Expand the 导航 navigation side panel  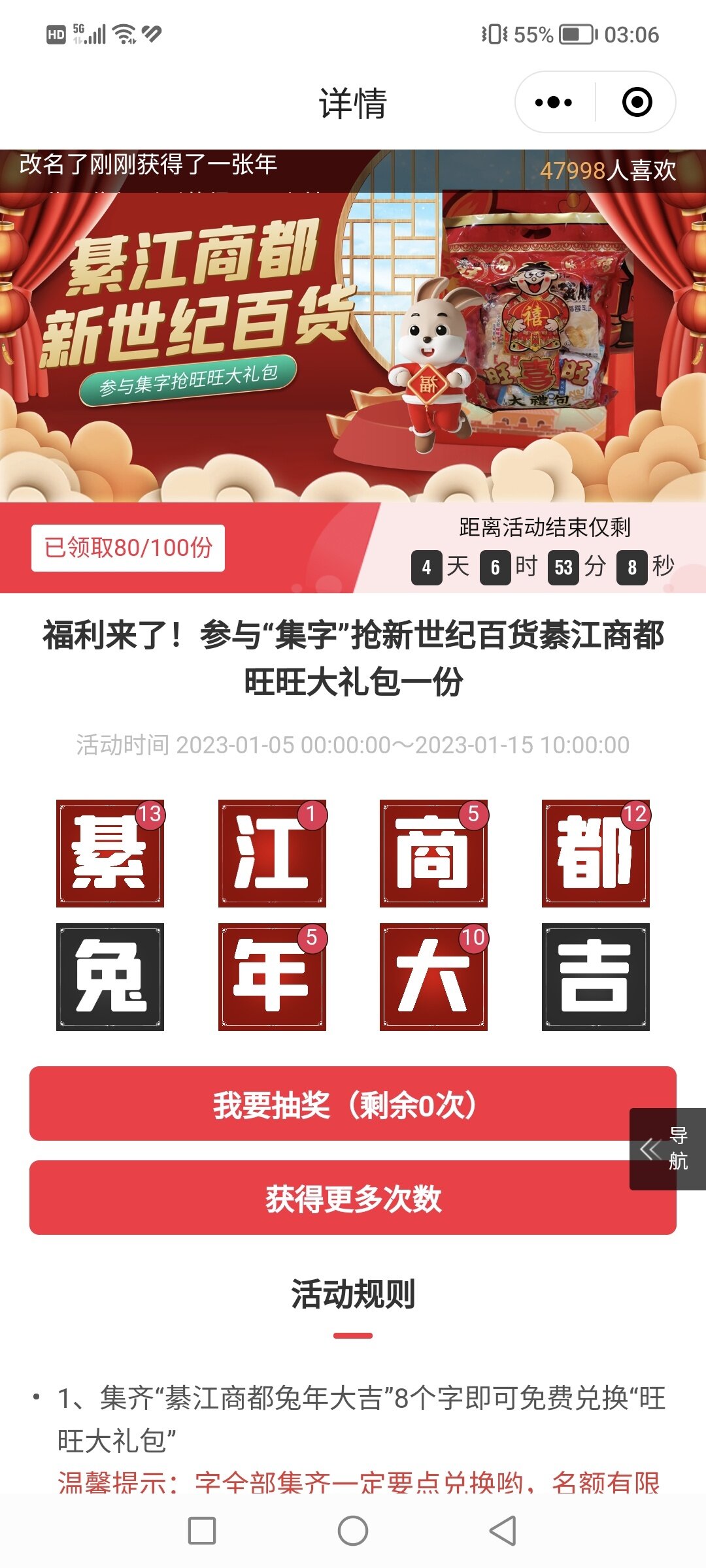click(x=667, y=1149)
